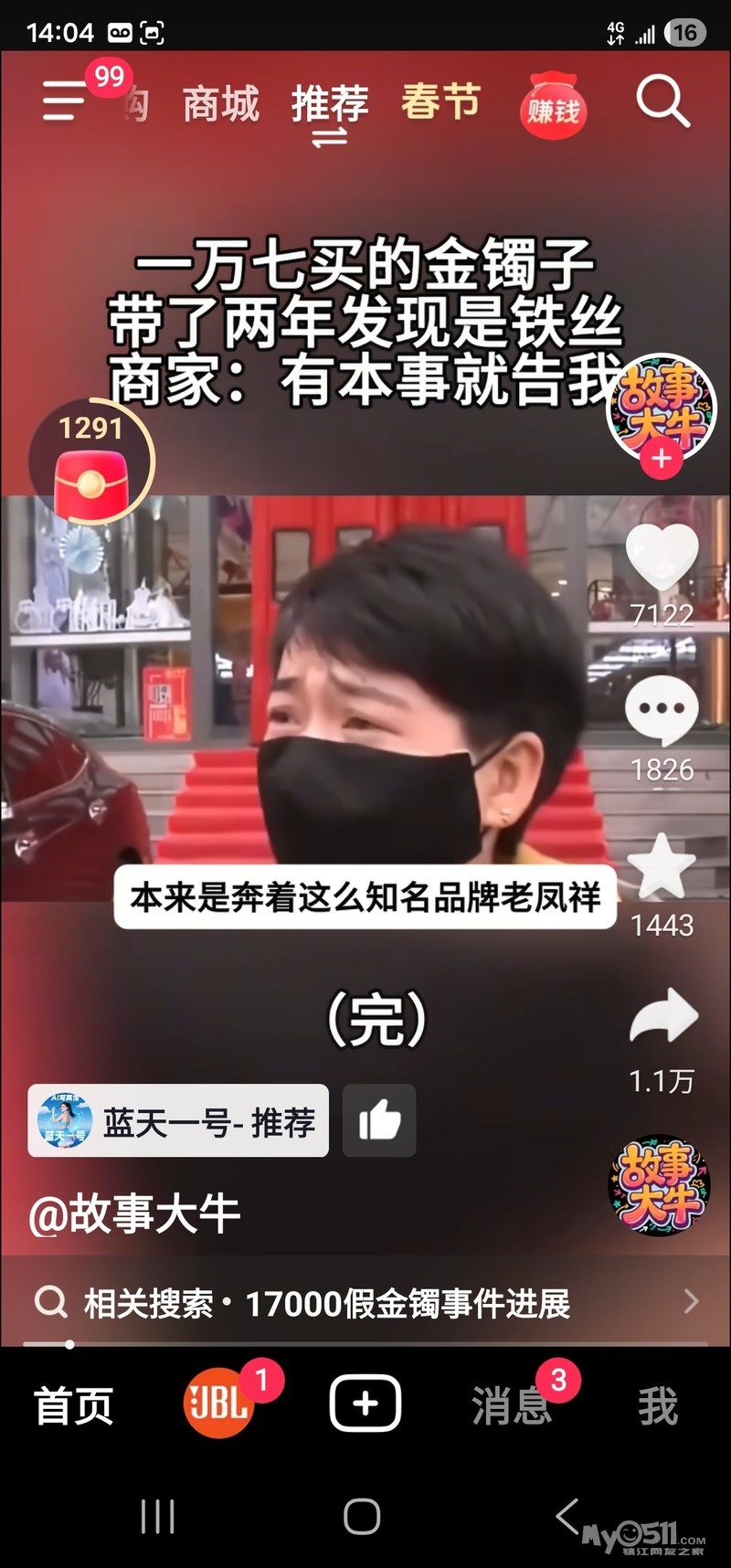The image size is (731, 1568).
Task: Follow 故事大牛 with the plus badge
Action: [x=662, y=459]
